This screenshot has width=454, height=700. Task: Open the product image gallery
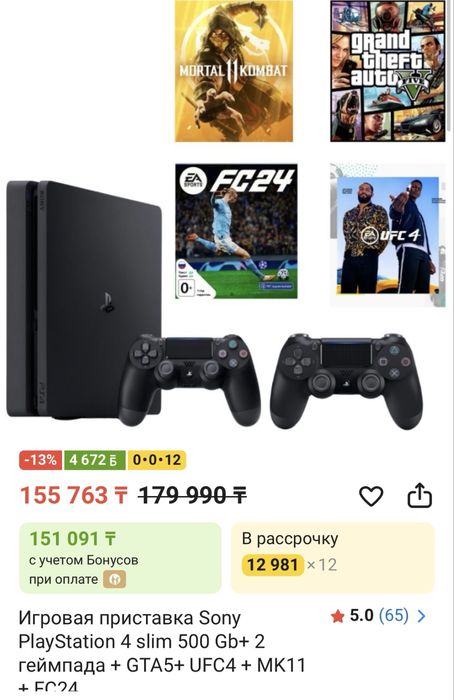[x=227, y=216]
